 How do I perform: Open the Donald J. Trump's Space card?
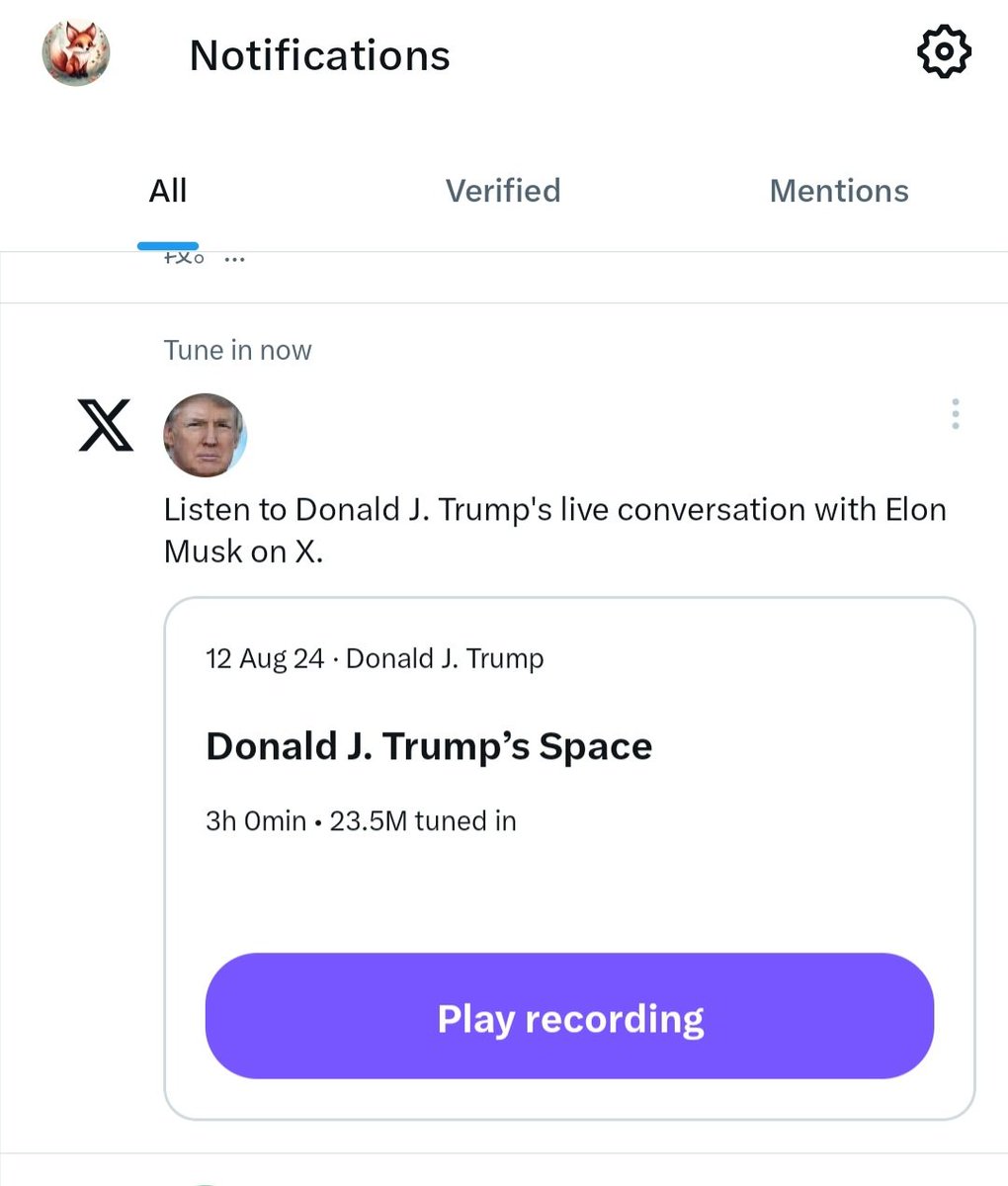(569, 858)
